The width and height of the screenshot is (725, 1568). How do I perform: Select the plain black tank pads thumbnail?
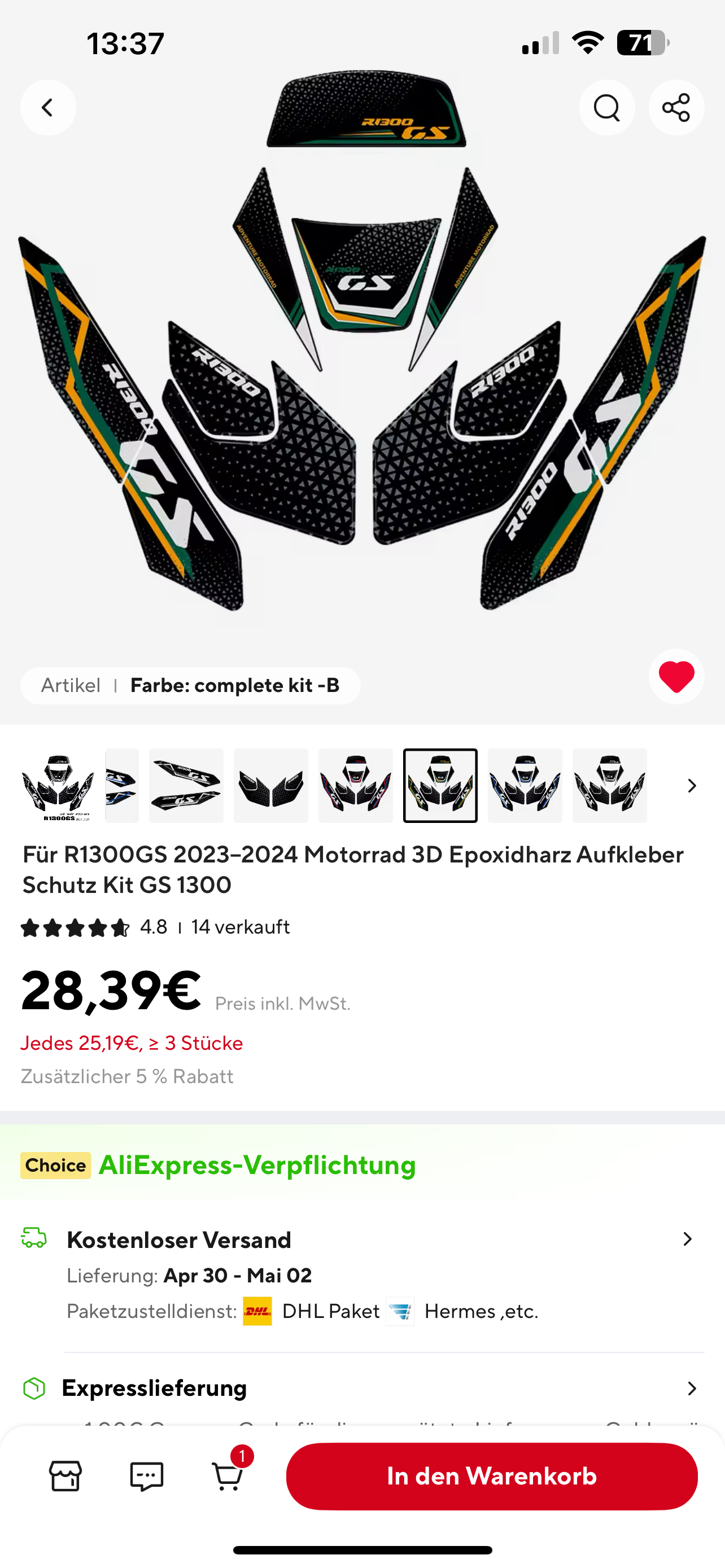tap(271, 786)
